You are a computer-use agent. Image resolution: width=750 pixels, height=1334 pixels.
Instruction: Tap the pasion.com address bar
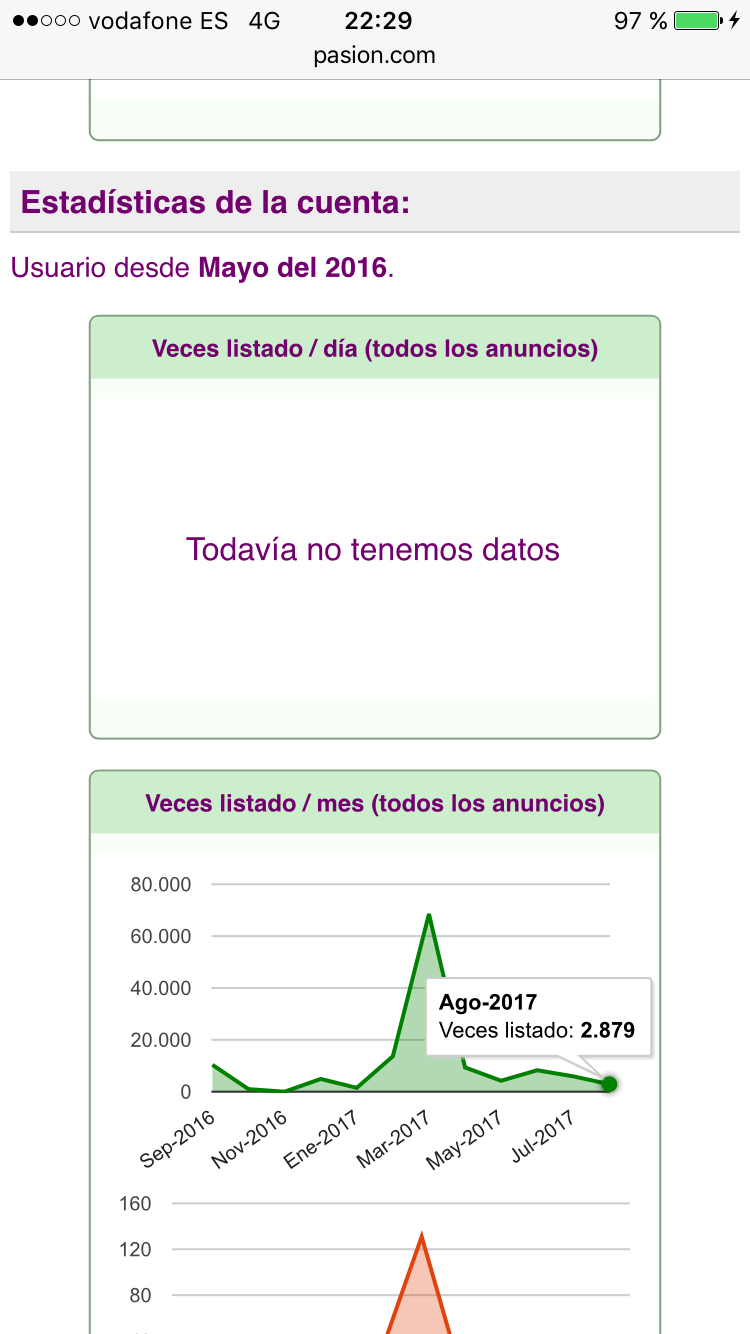(375, 56)
